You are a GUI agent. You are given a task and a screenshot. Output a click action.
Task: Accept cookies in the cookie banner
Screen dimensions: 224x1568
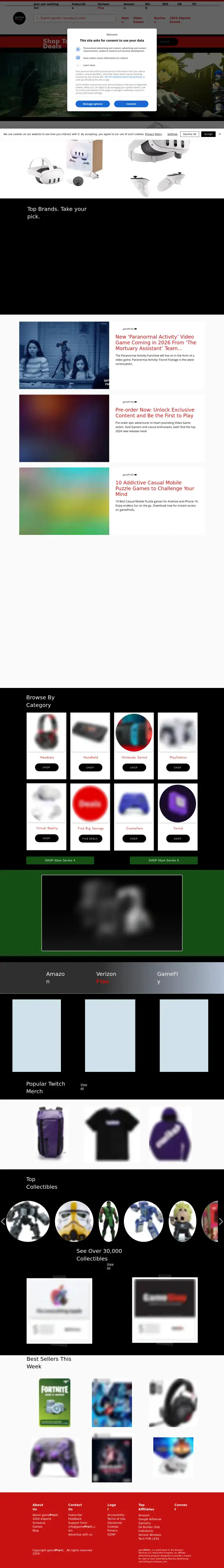(208, 134)
